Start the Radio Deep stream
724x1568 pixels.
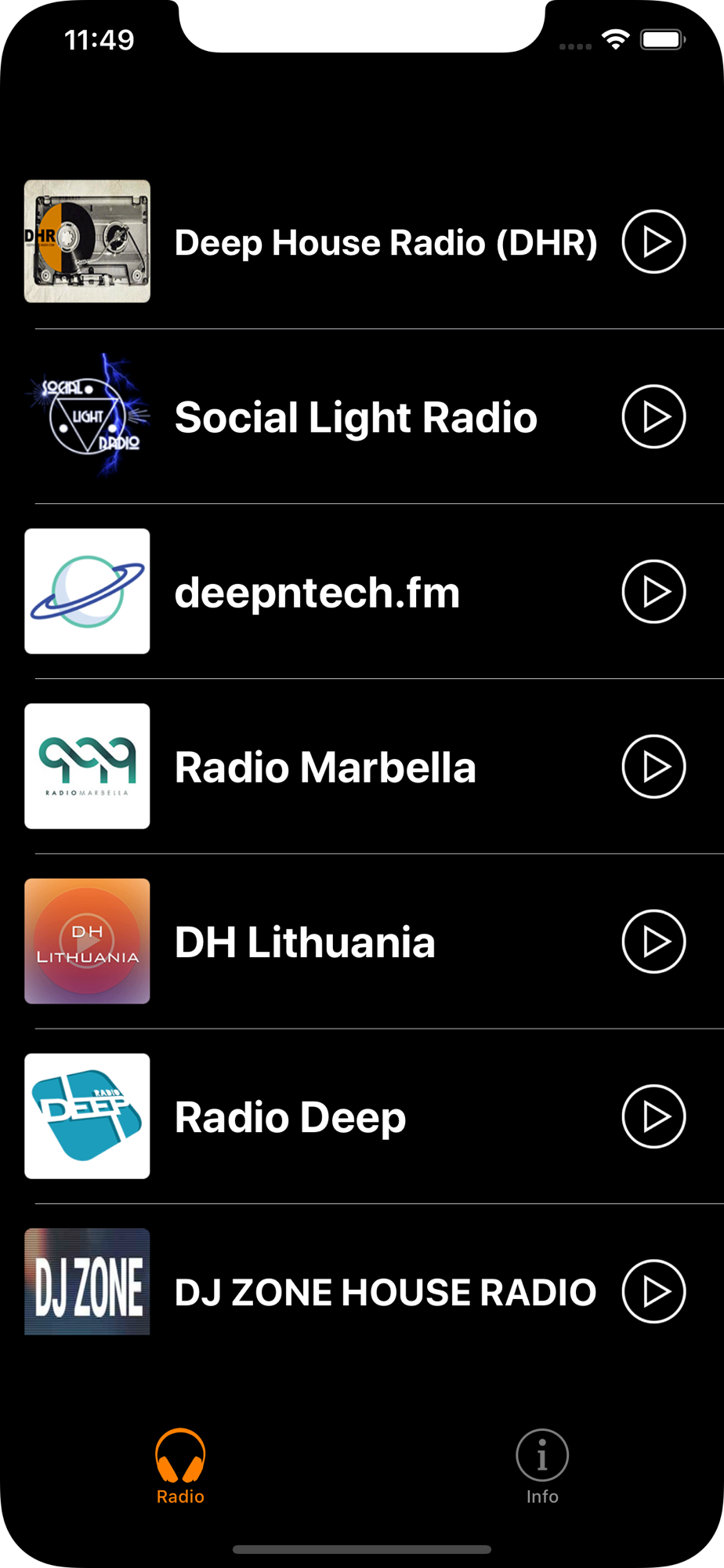(653, 1116)
